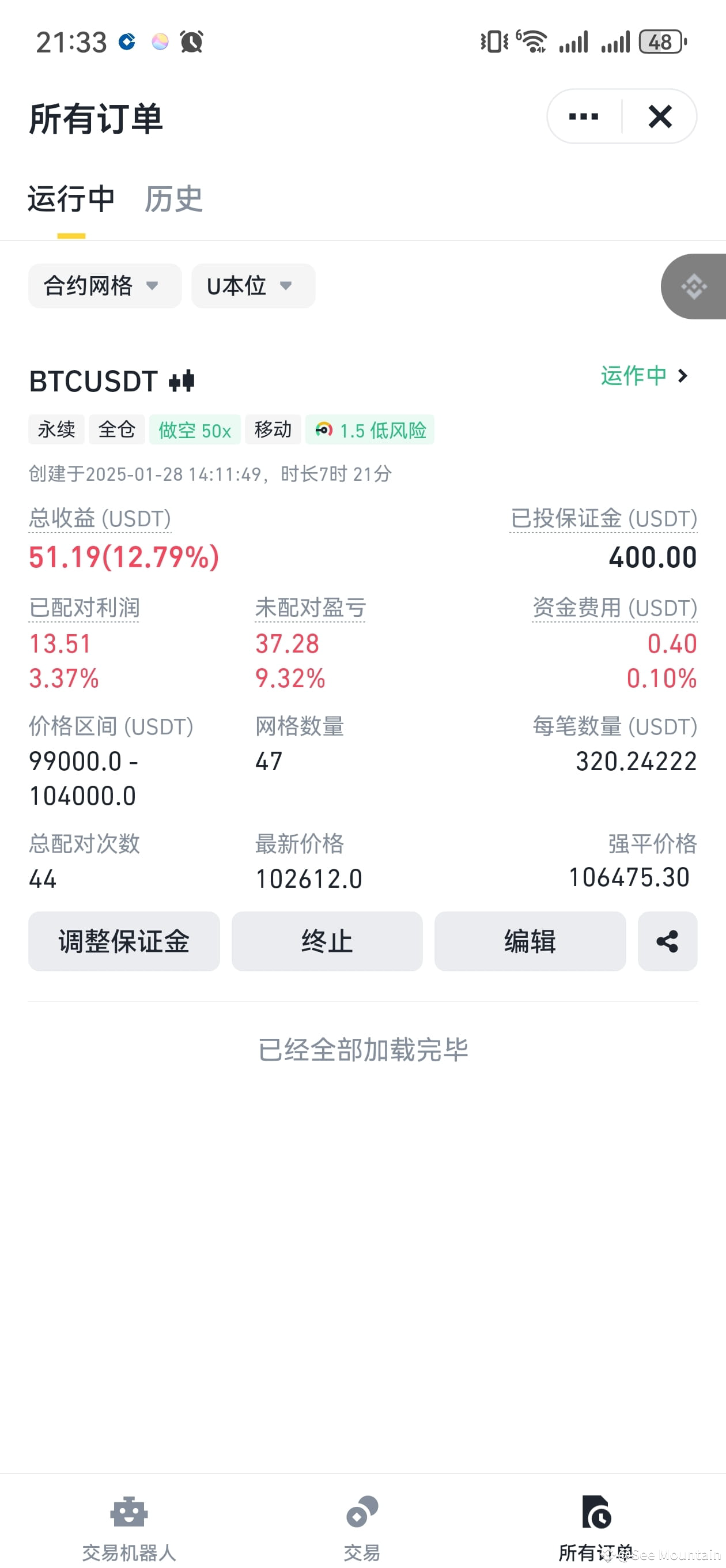Tap the 1.5 低风险 risk gauge indicator
The image size is (726, 1568).
pyautogui.click(x=370, y=429)
